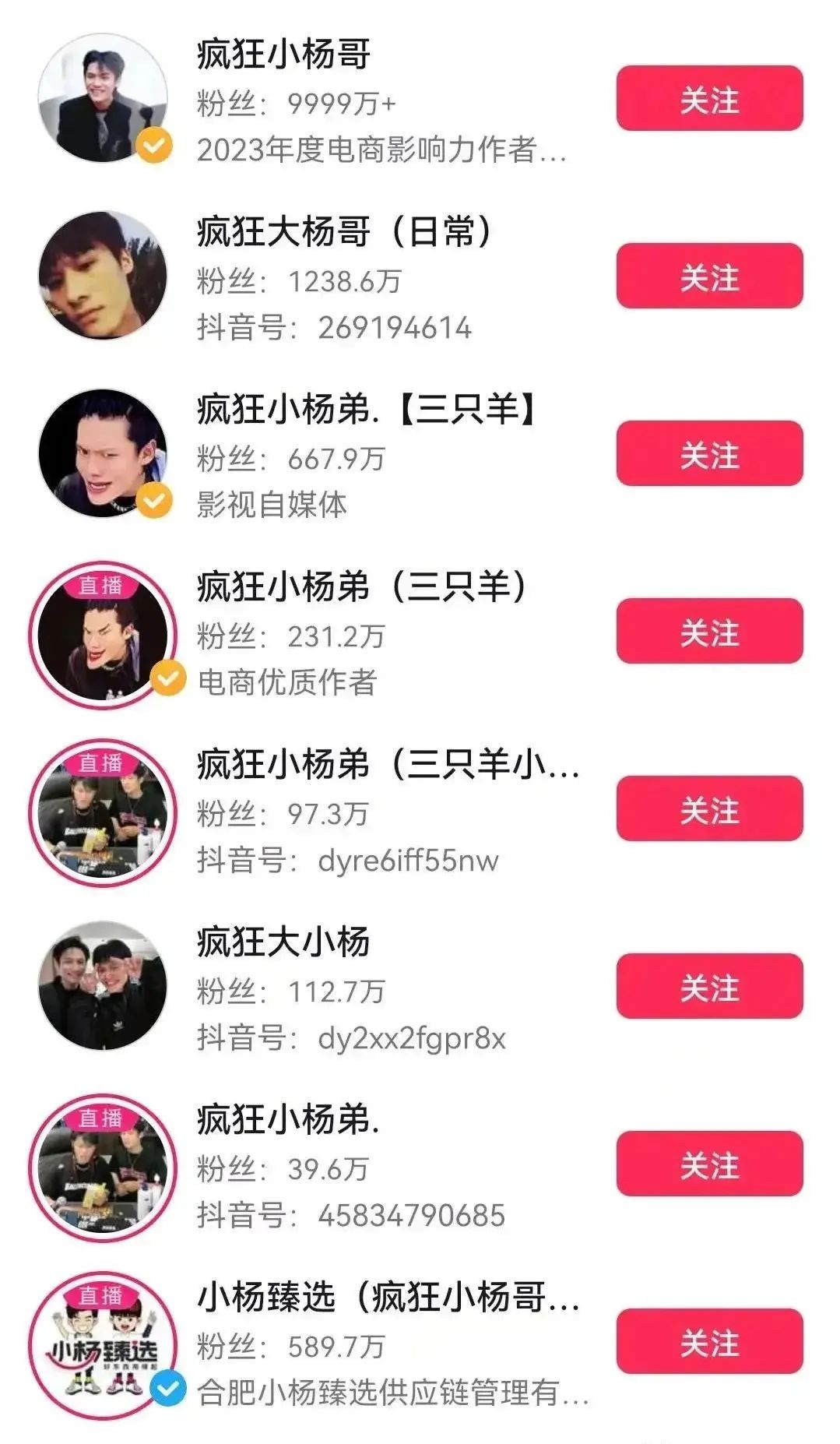Follow 小杨臻选 with 589.7万 fans
840x1444 pixels.
[709, 1341]
